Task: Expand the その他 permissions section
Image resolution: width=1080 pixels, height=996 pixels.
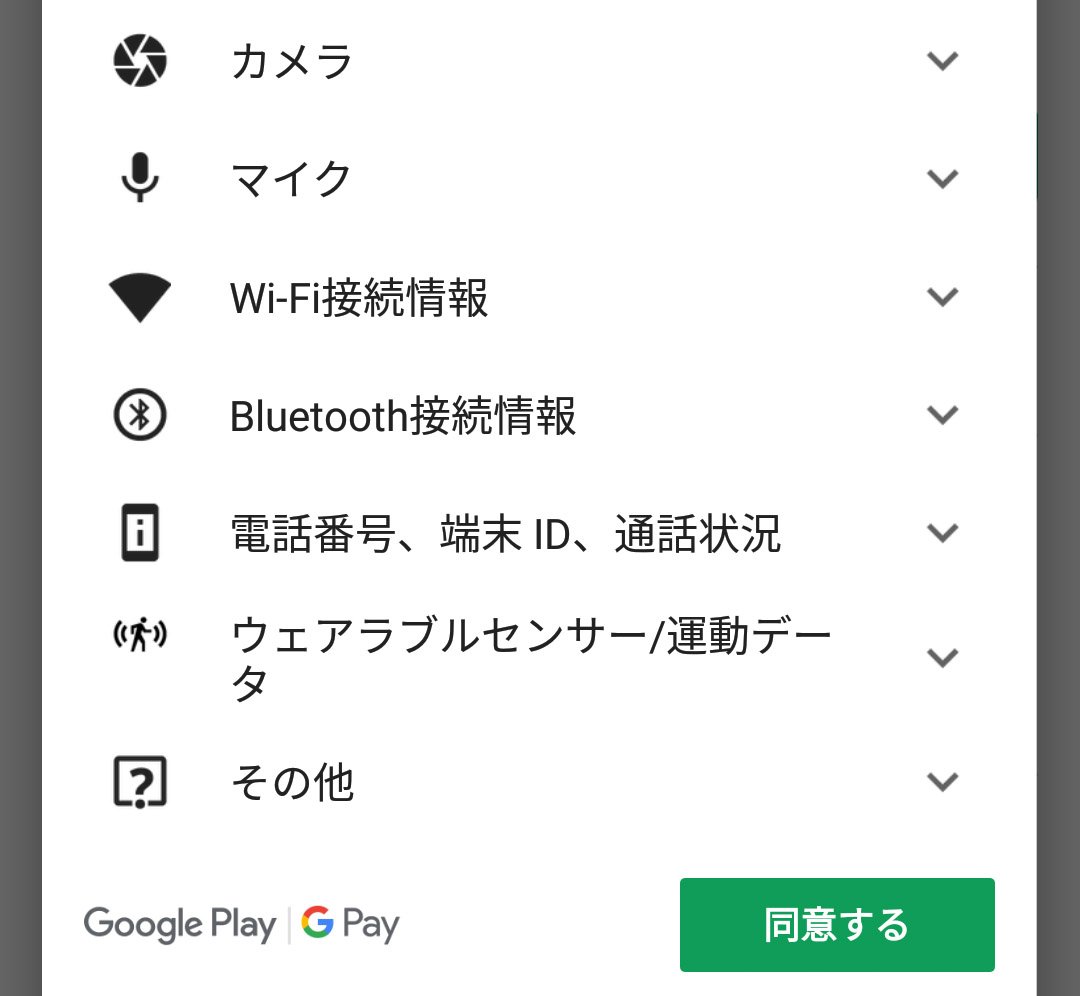Action: pyautogui.click(x=942, y=781)
